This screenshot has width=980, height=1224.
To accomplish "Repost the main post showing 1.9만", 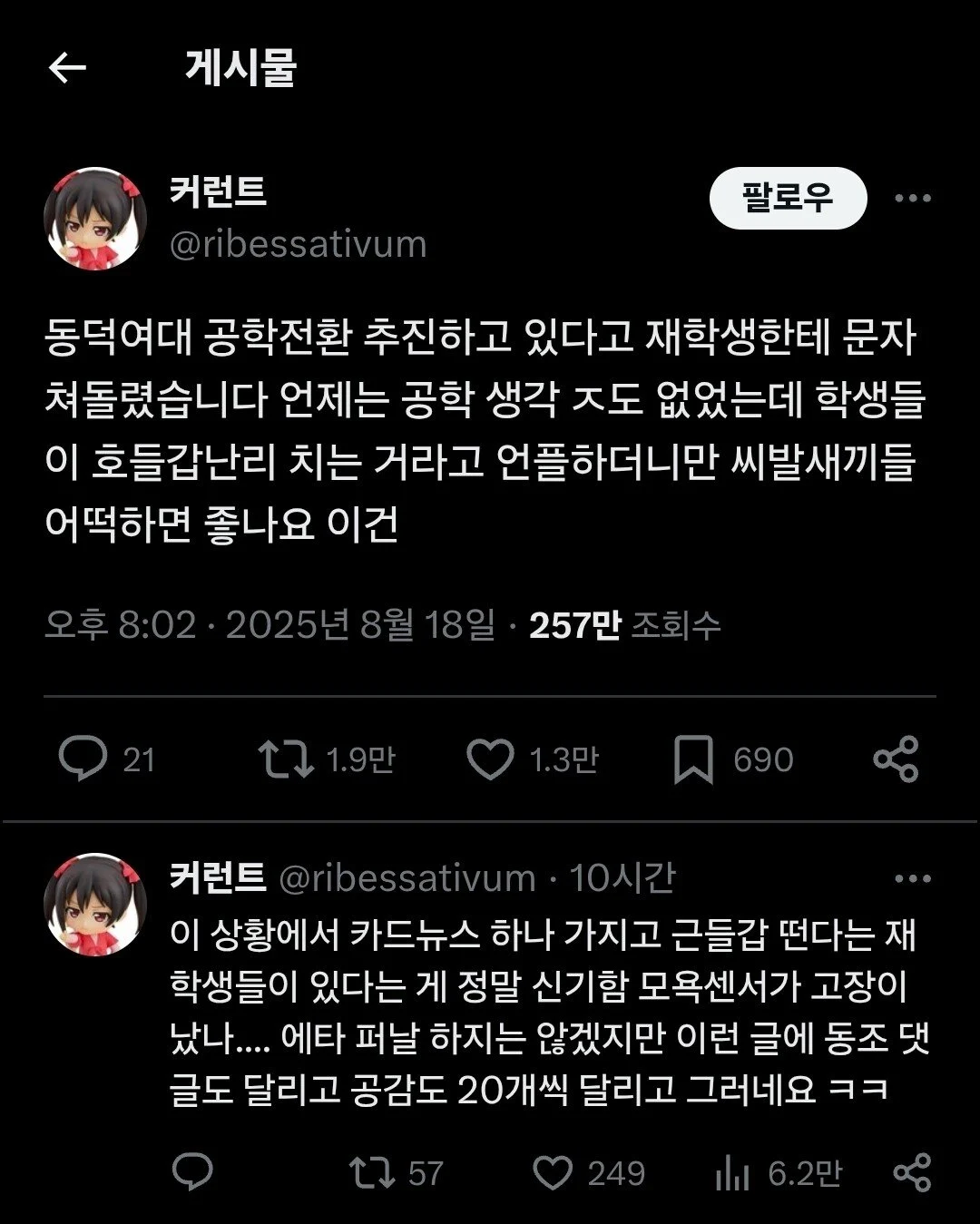I will click(286, 759).
